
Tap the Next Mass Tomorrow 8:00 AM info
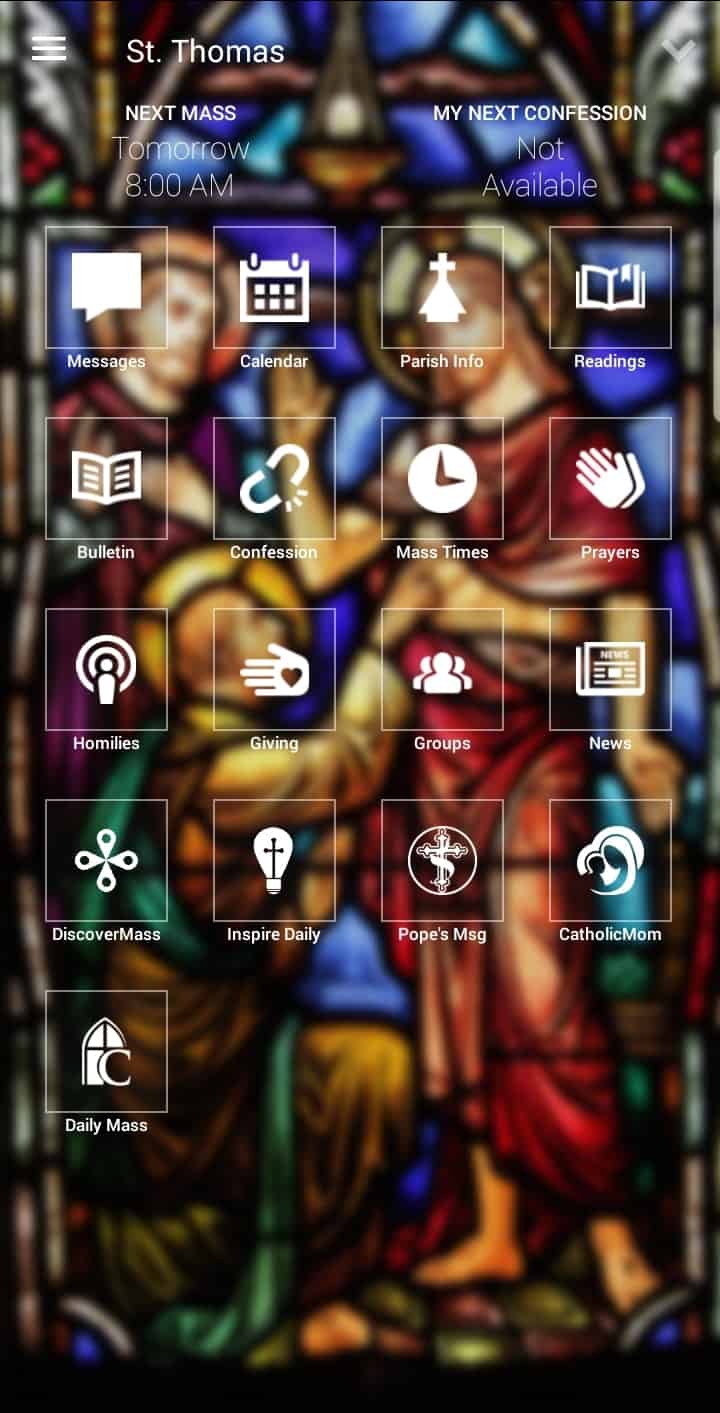[180, 150]
